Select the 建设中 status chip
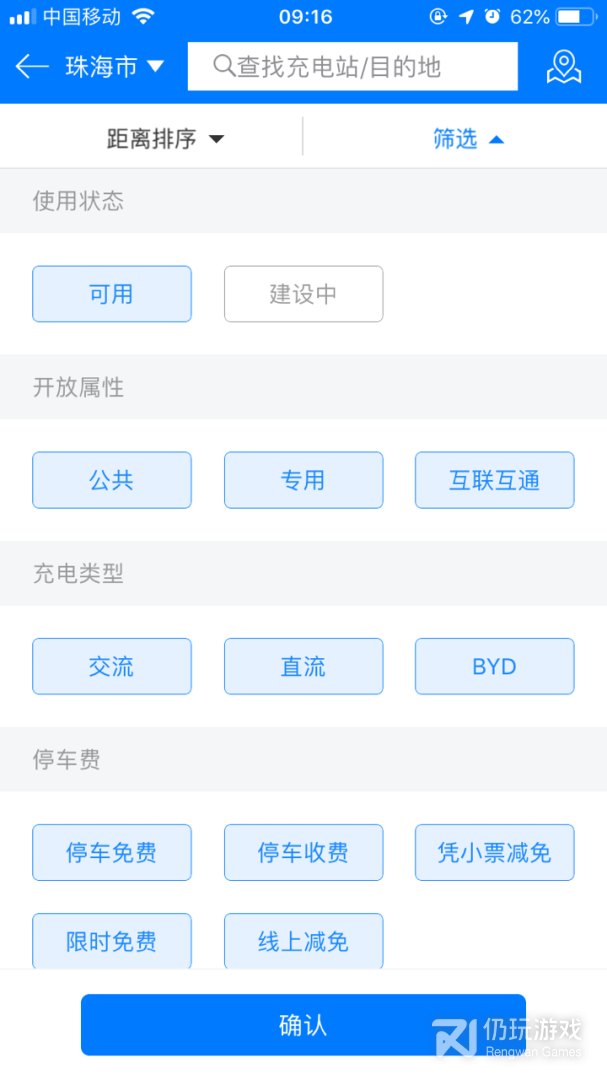The image size is (607, 1080). (303, 294)
